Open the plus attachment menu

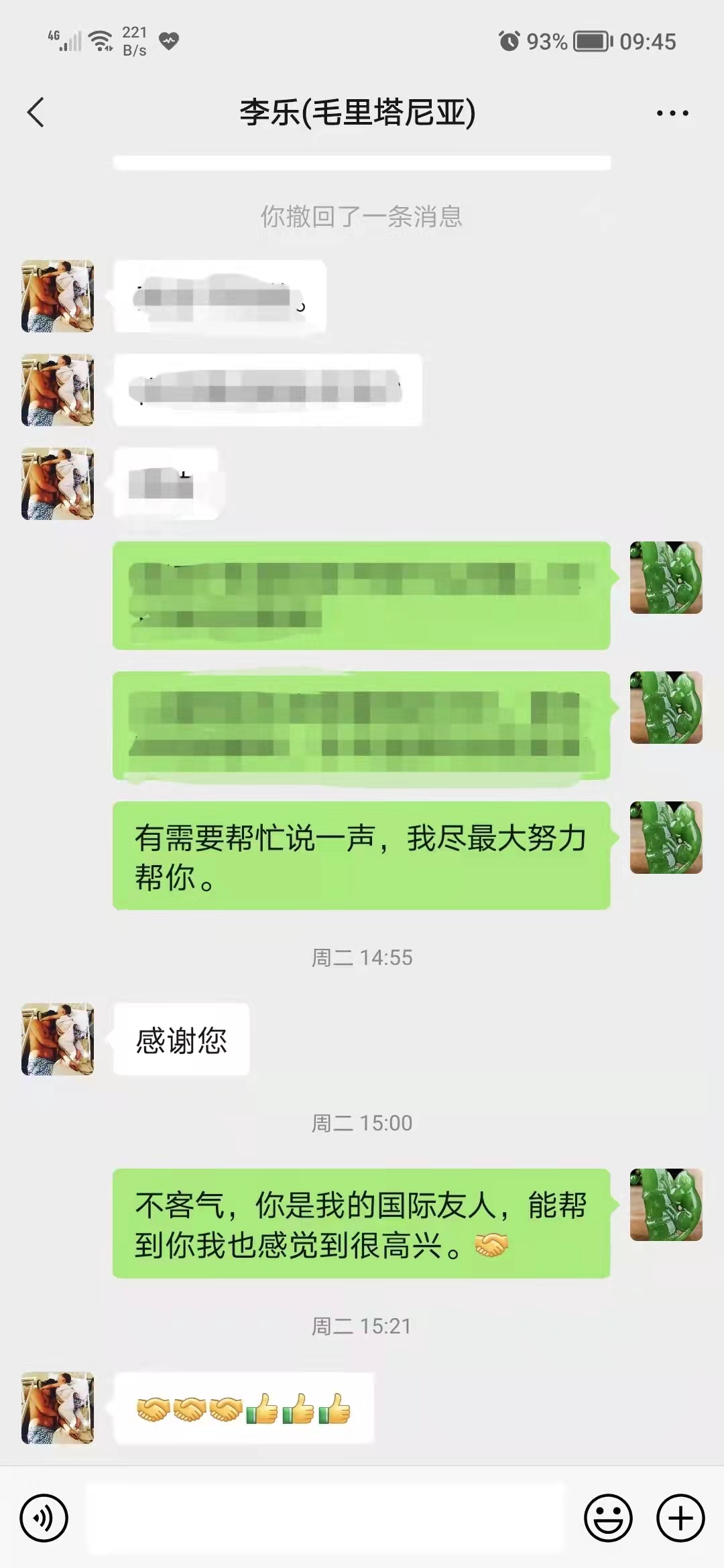[x=680, y=1518]
